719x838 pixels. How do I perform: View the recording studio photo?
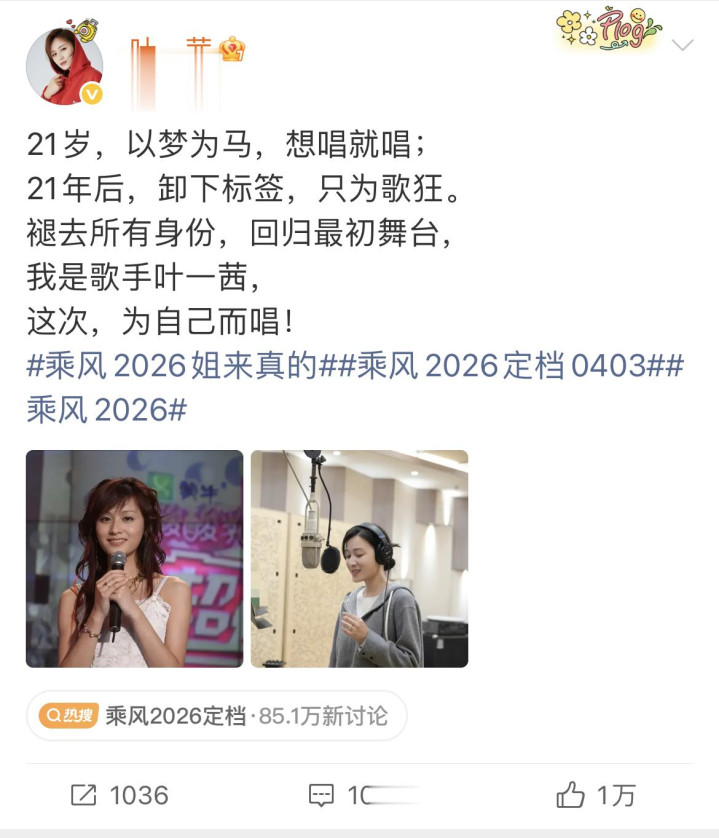(x=359, y=558)
